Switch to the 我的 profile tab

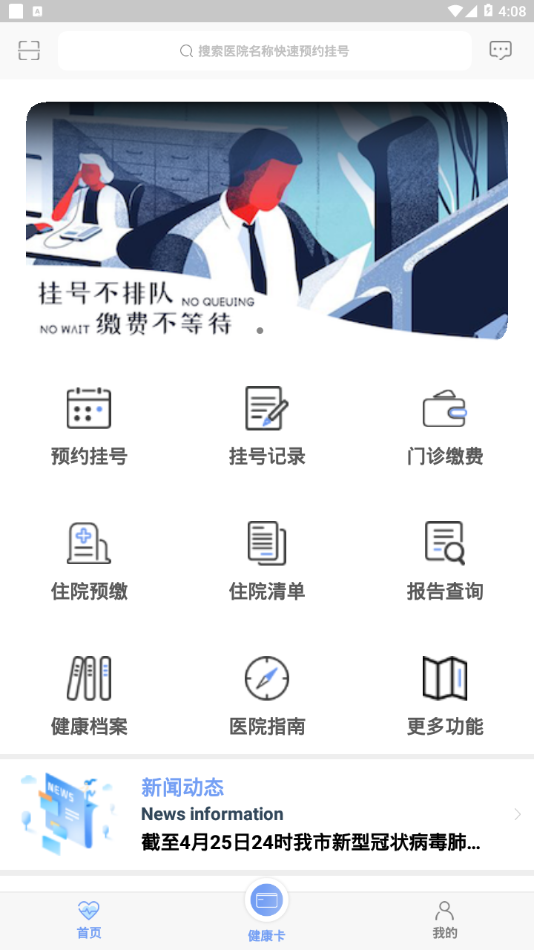[445, 920]
